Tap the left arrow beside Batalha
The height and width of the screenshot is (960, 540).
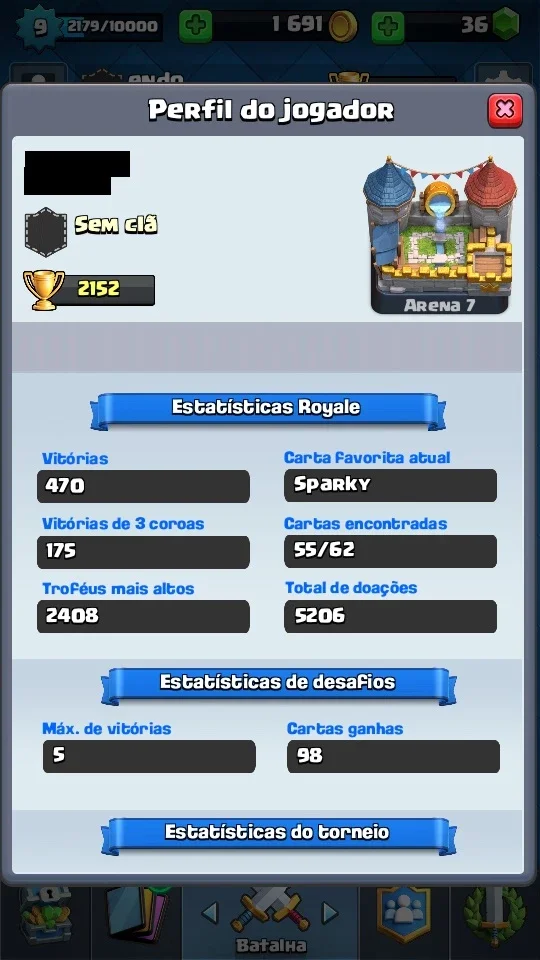[210, 913]
